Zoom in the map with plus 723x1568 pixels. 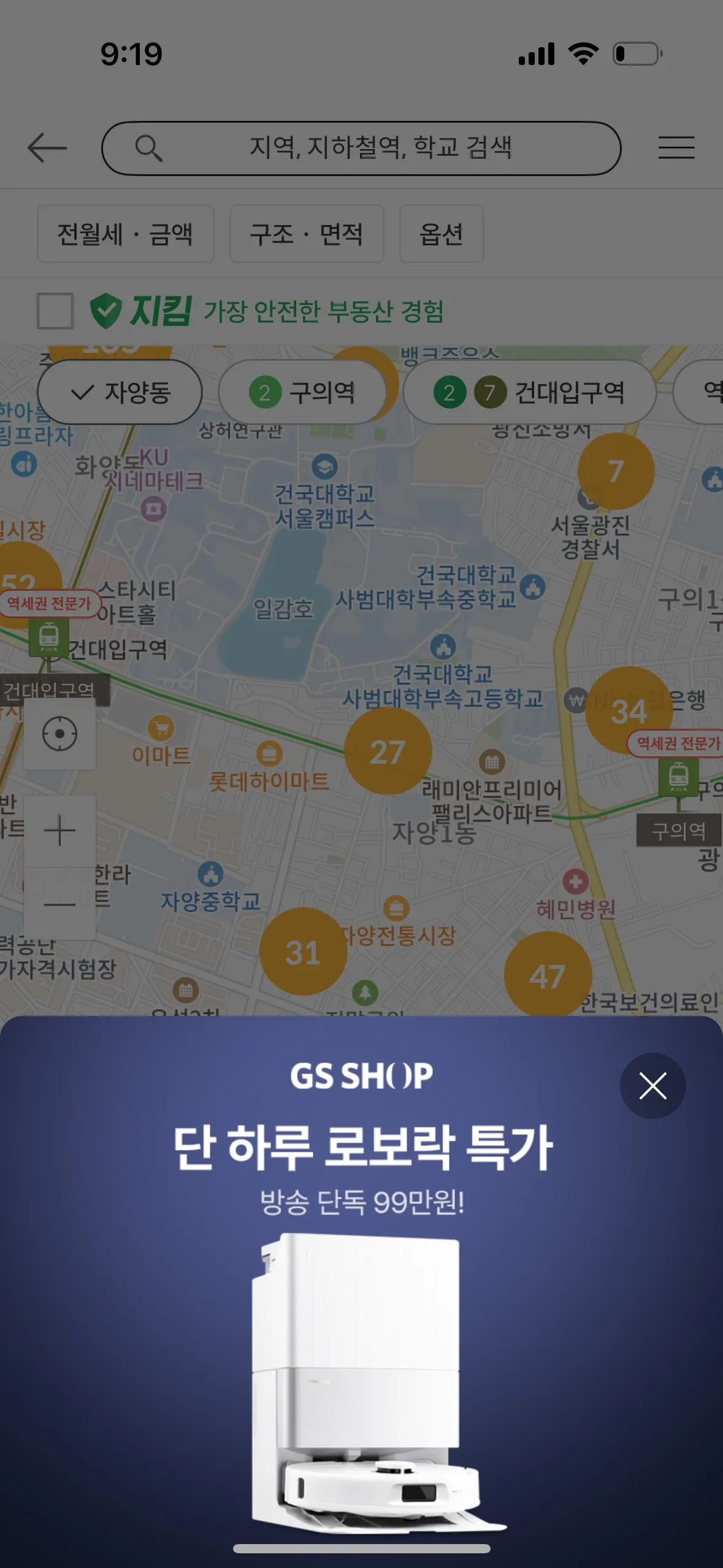pyautogui.click(x=59, y=831)
